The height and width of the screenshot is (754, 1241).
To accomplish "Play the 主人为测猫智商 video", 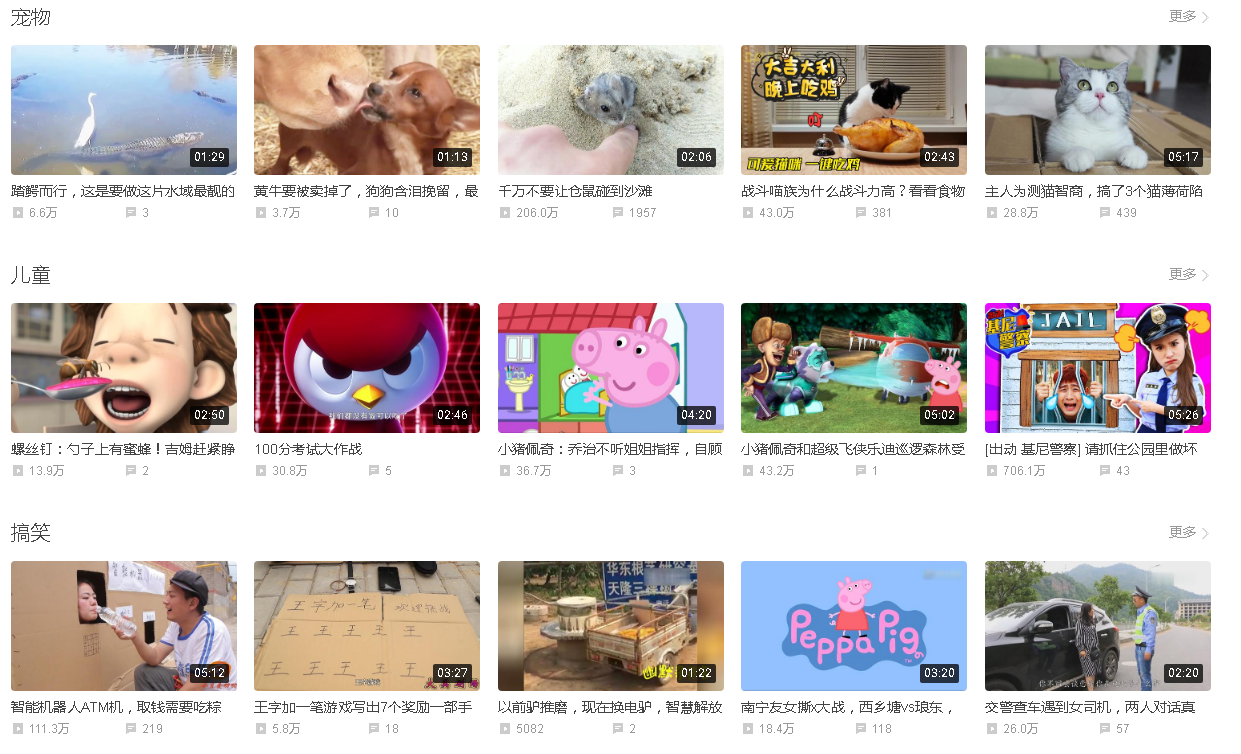I will click(x=1098, y=110).
